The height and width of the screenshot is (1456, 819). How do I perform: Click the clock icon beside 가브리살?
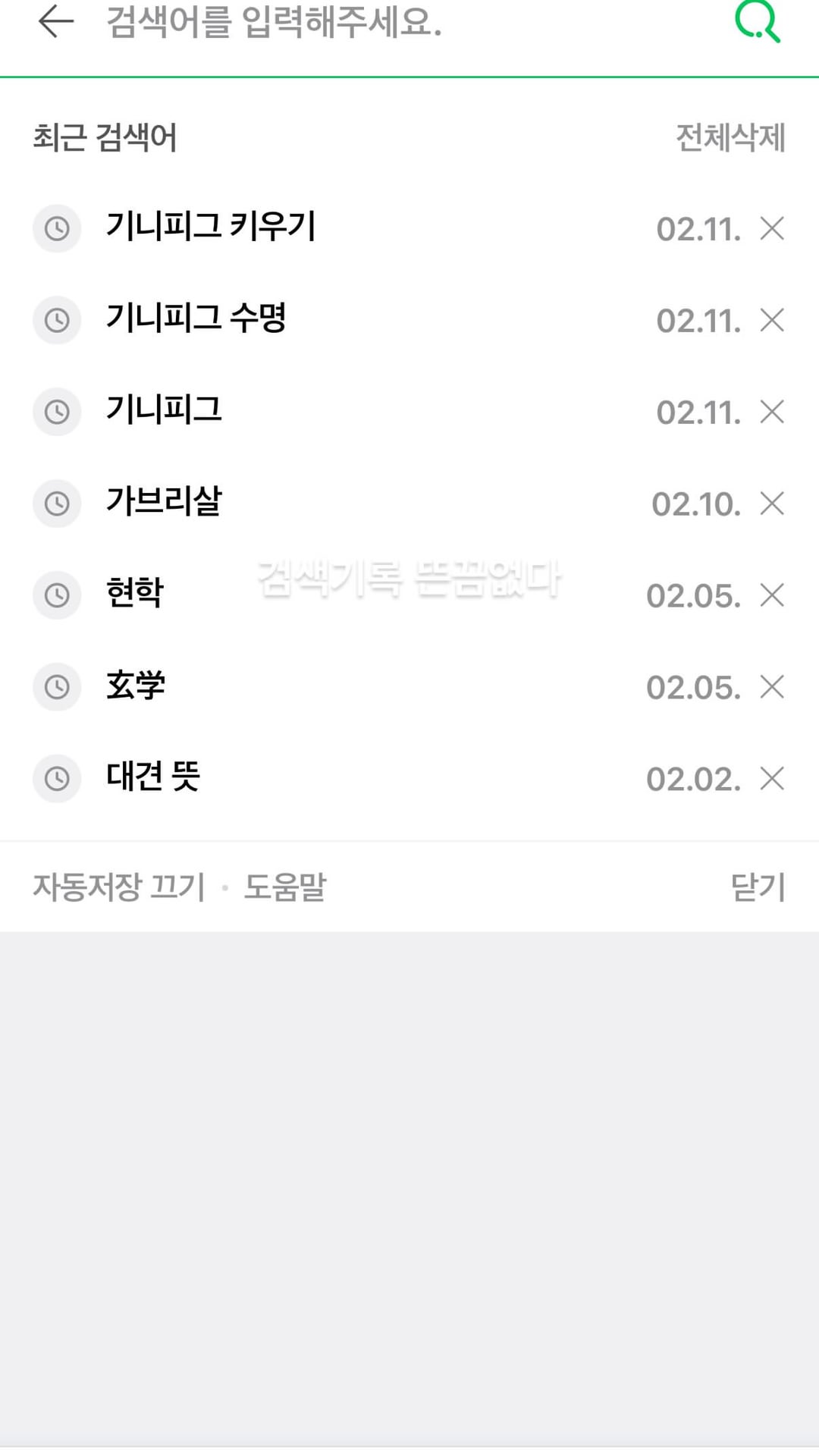pos(57,504)
